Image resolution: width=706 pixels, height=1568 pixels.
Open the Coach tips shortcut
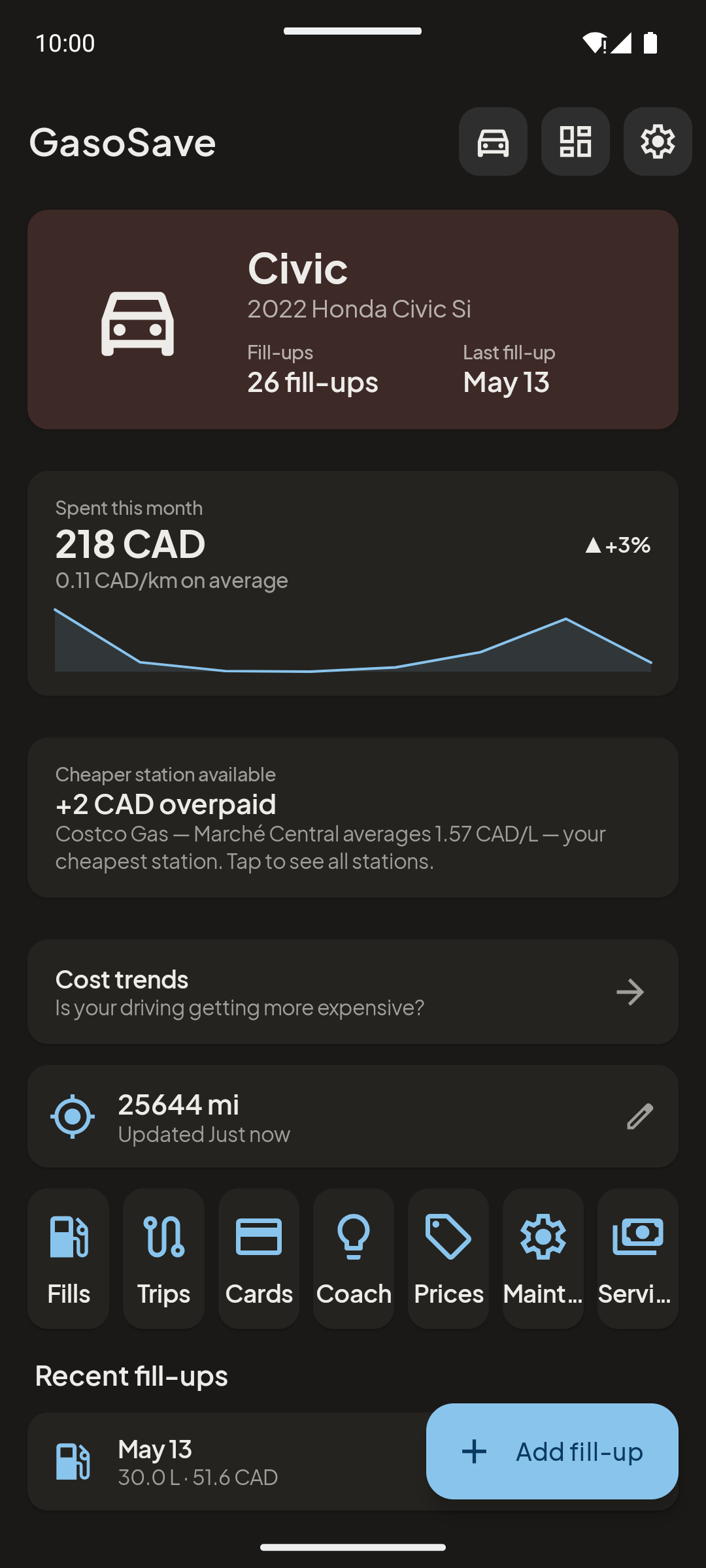tap(354, 1258)
